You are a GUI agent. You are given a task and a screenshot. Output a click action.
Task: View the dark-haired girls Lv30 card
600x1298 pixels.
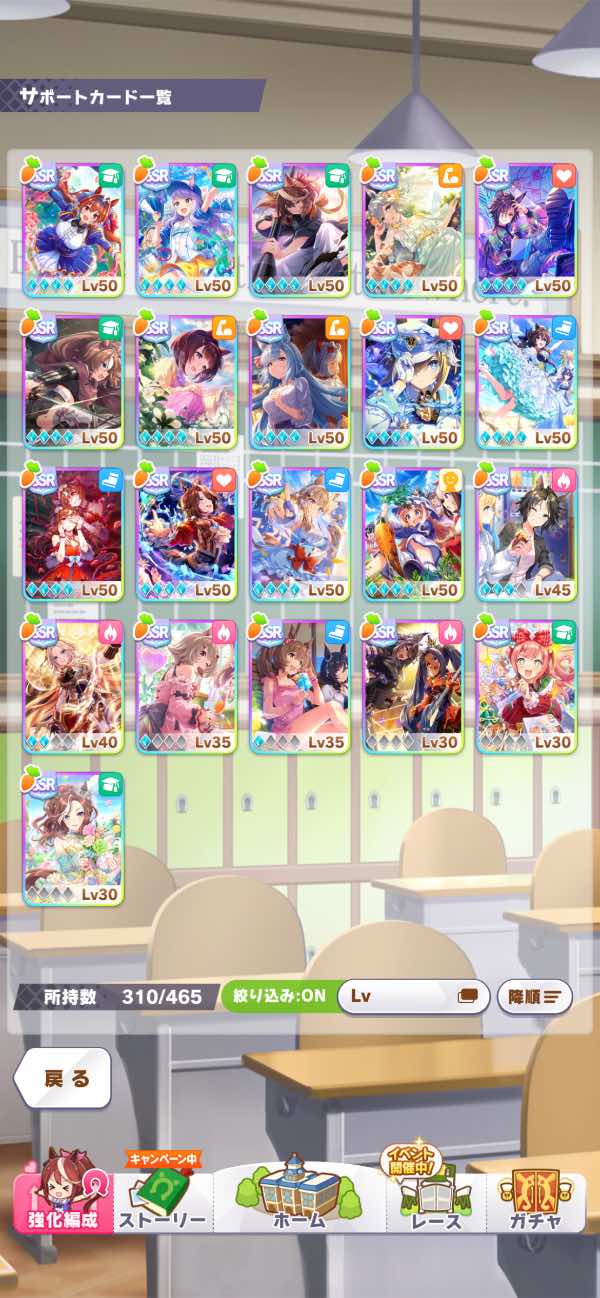(x=413, y=684)
